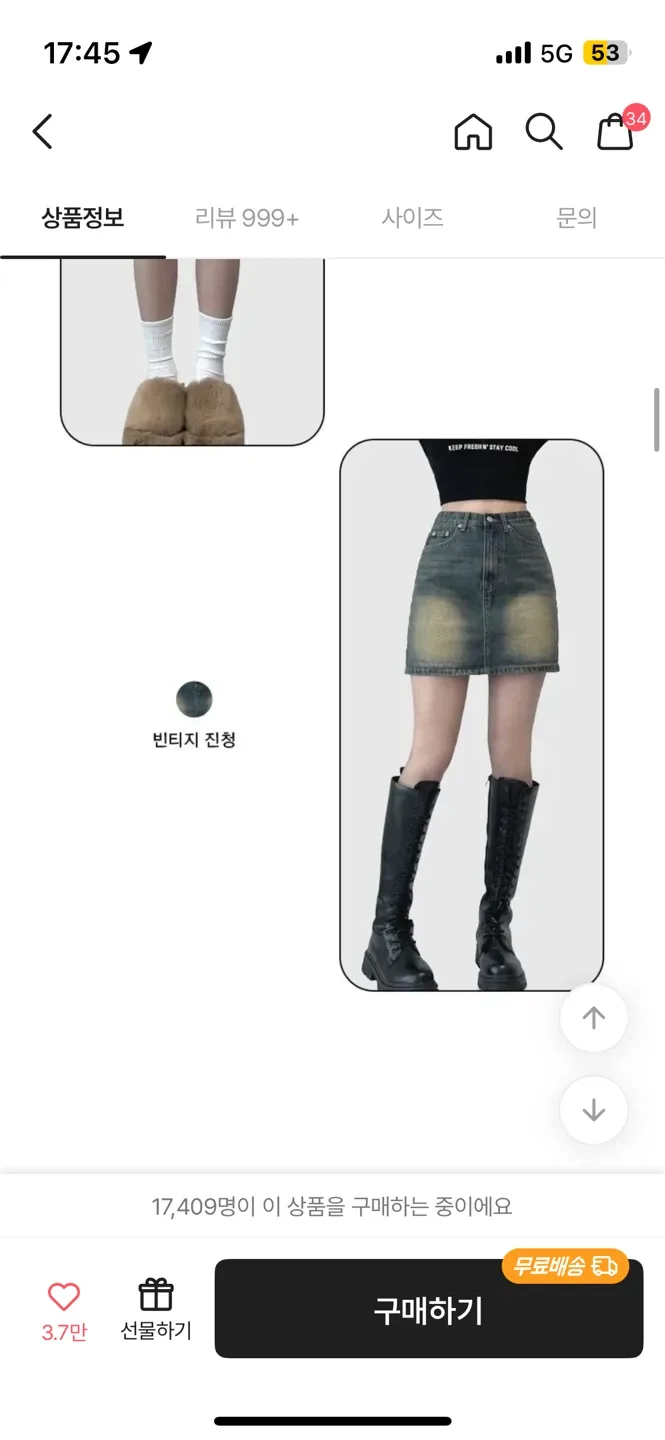This screenshot has width=665, height=1440.
Task: Open the shopping bag cart
Action: [x=616, y=131]
